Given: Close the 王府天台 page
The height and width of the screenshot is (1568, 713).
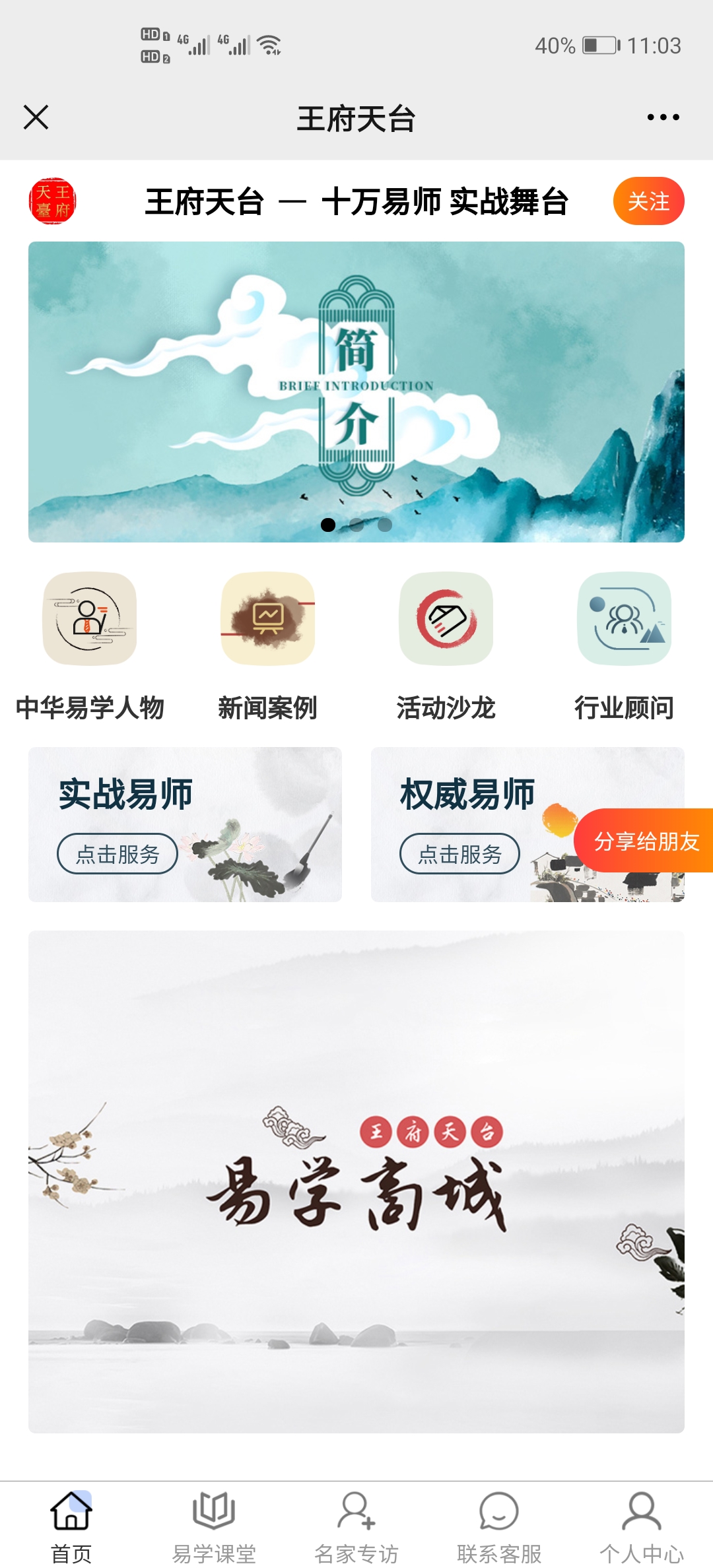Looking at the screenshot, I should 36,117.
